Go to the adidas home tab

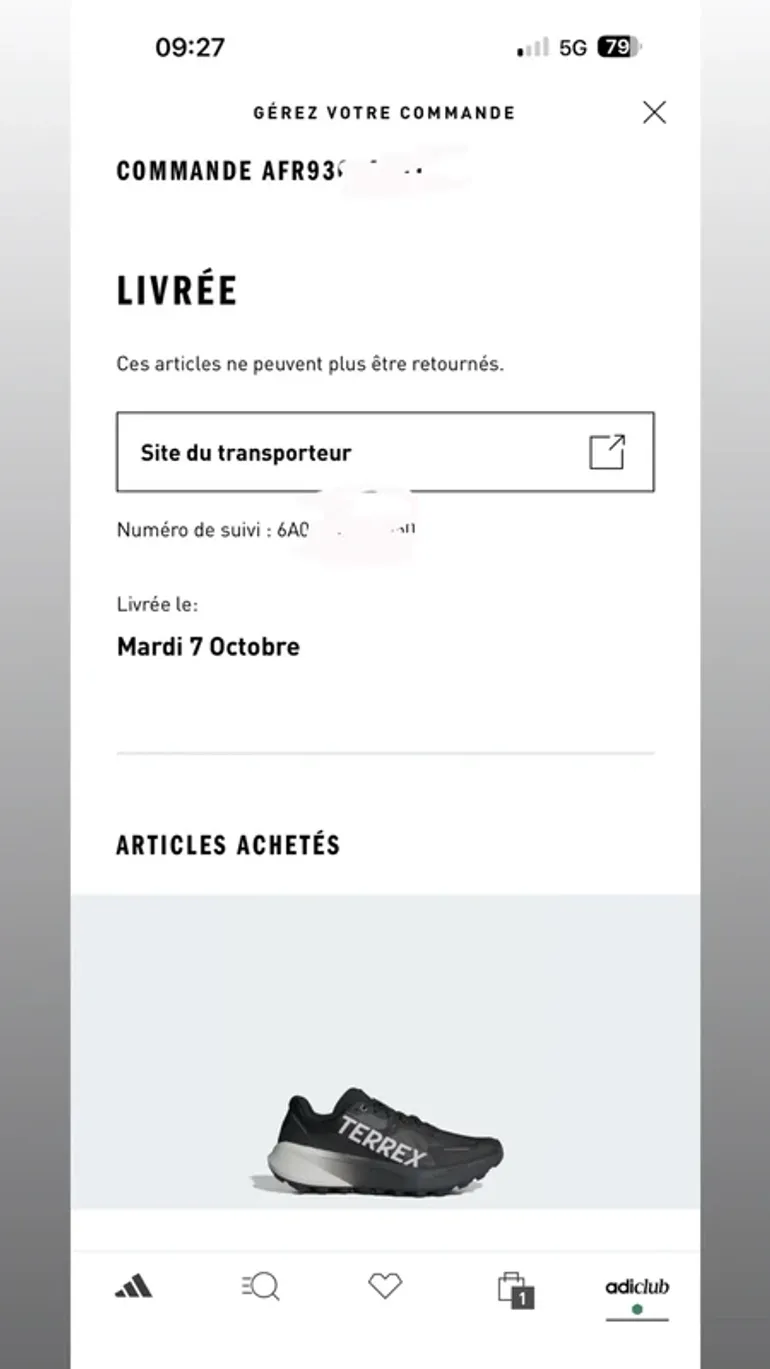coord(133,1286)
